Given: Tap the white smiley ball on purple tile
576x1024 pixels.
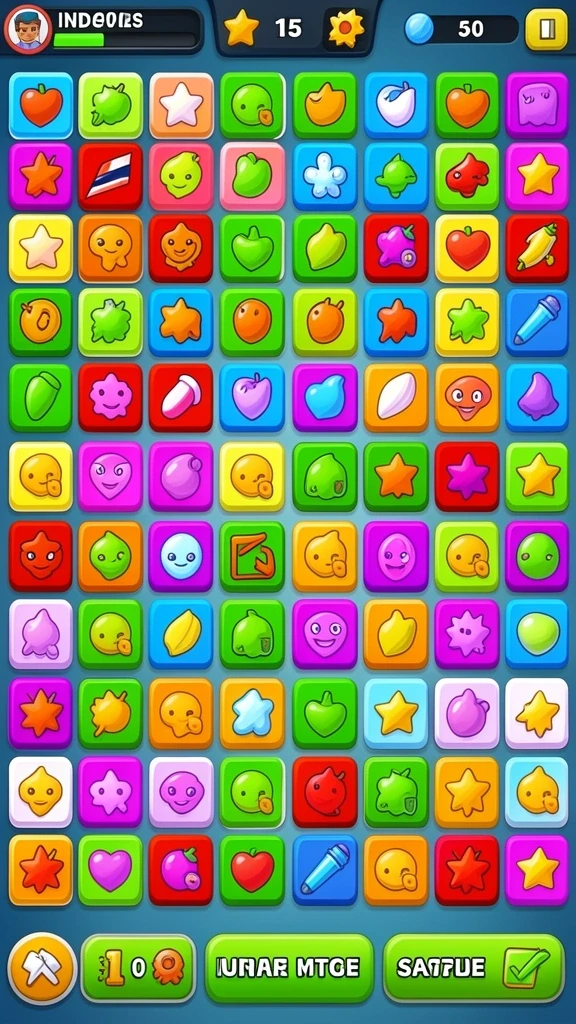Looking at the screenshot, I should [181, 556].
